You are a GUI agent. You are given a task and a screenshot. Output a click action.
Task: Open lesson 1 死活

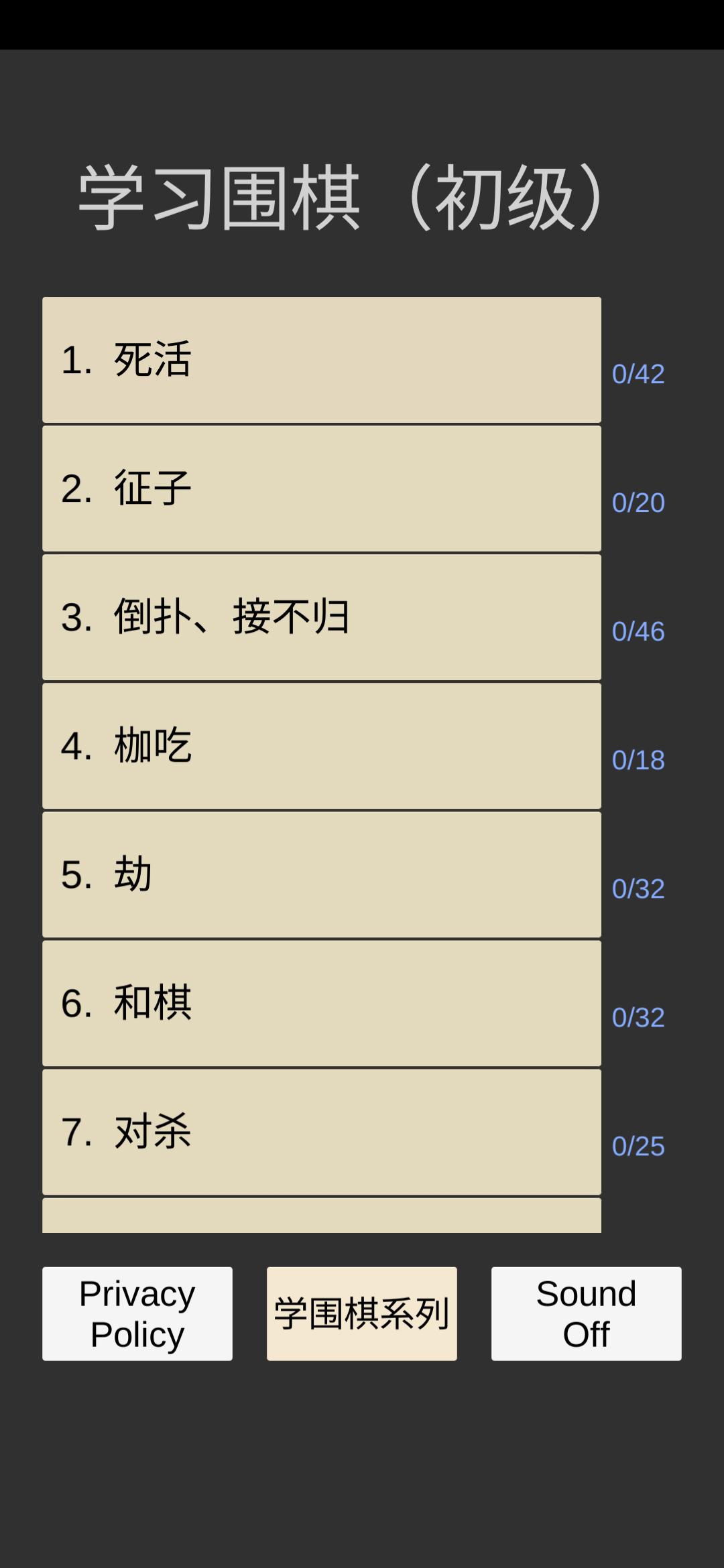coord(322,360)
